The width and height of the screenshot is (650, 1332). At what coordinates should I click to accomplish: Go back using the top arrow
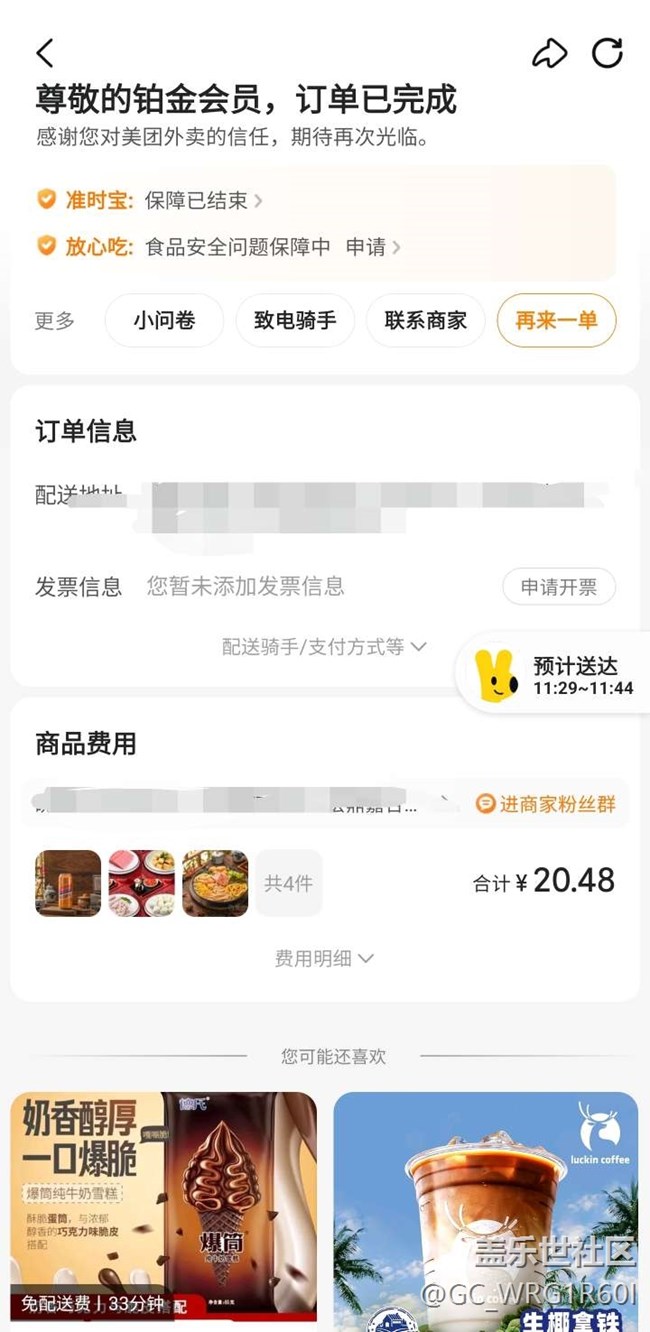[x=45, y=53]
